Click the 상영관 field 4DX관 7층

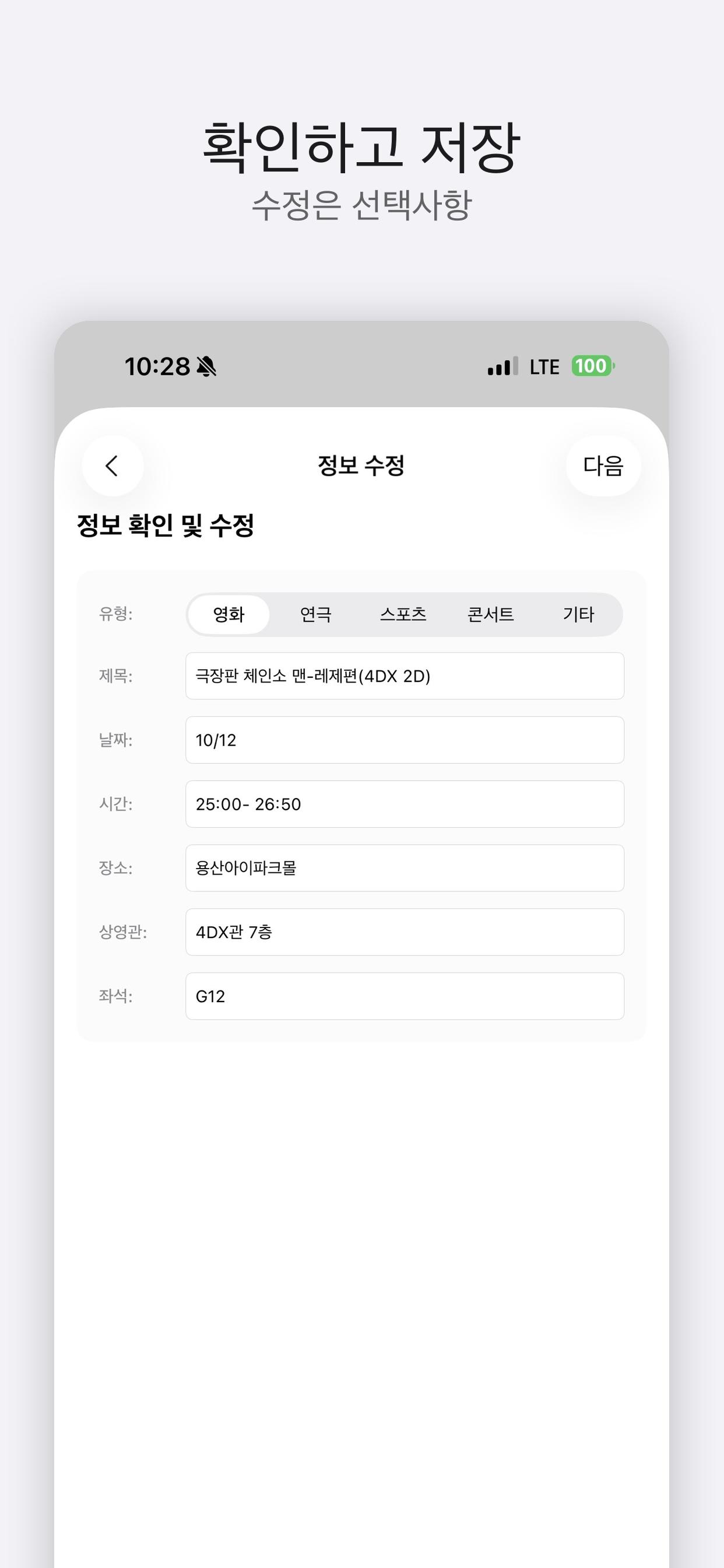tap(404, 932)
